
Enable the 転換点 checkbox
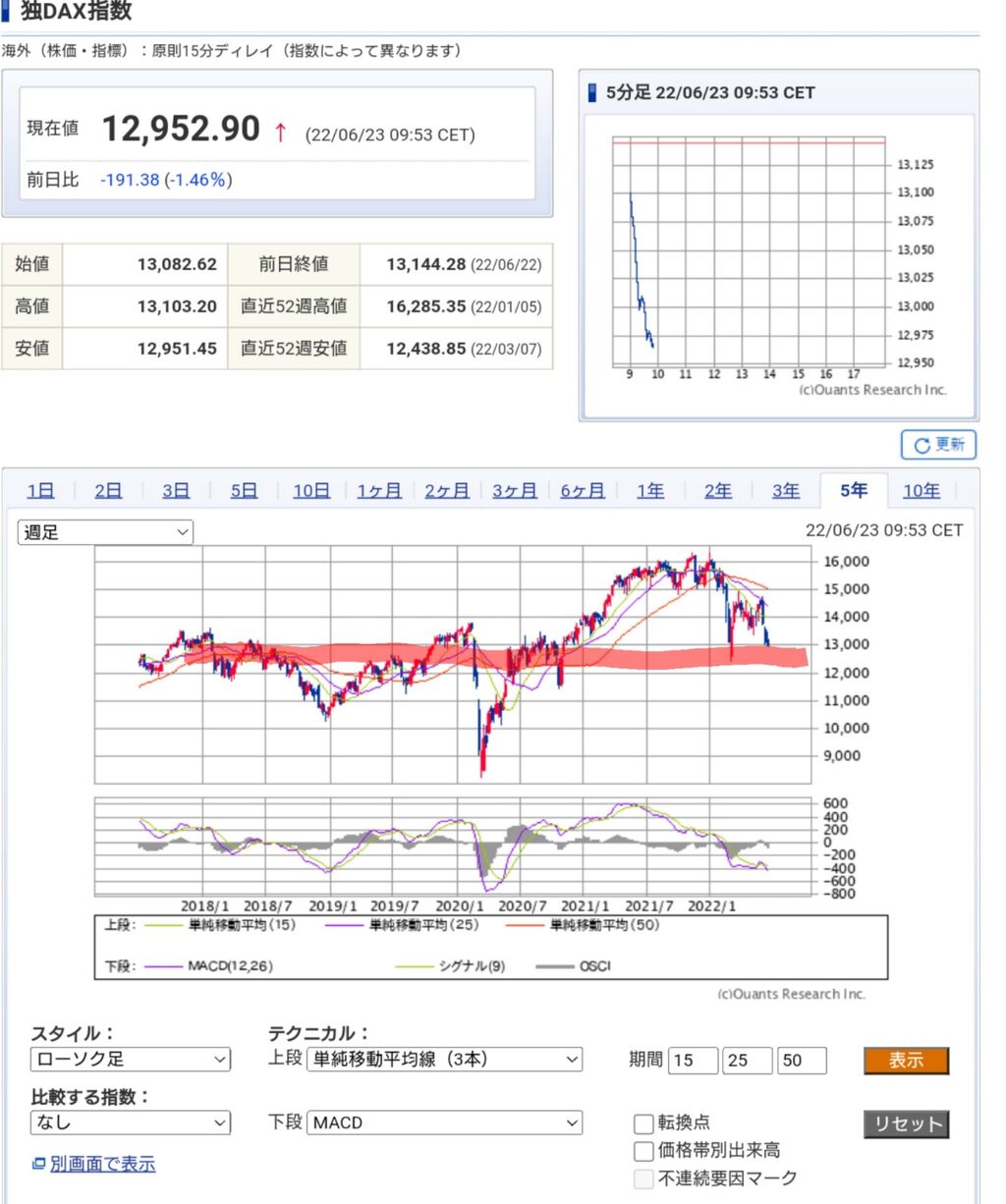tap(643, 1122)
